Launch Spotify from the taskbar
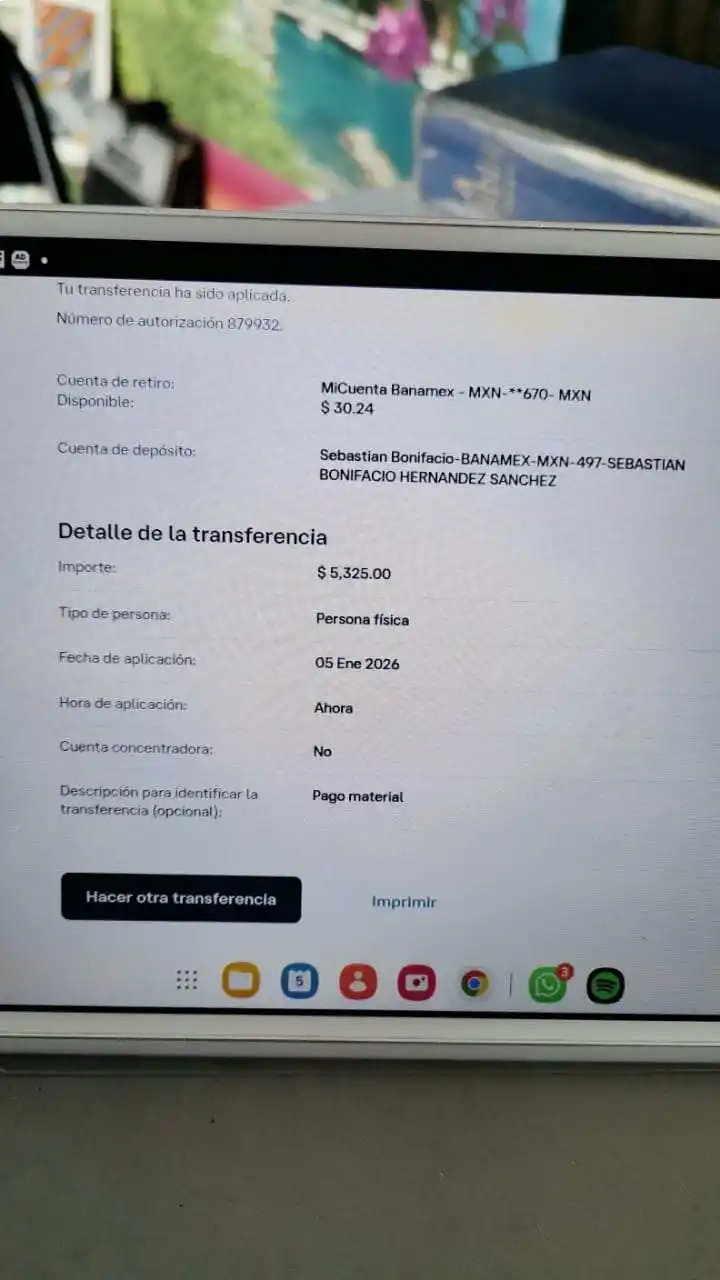Image resolution: width=720 pixels, height=1280 pixels. tap(605, 986)
